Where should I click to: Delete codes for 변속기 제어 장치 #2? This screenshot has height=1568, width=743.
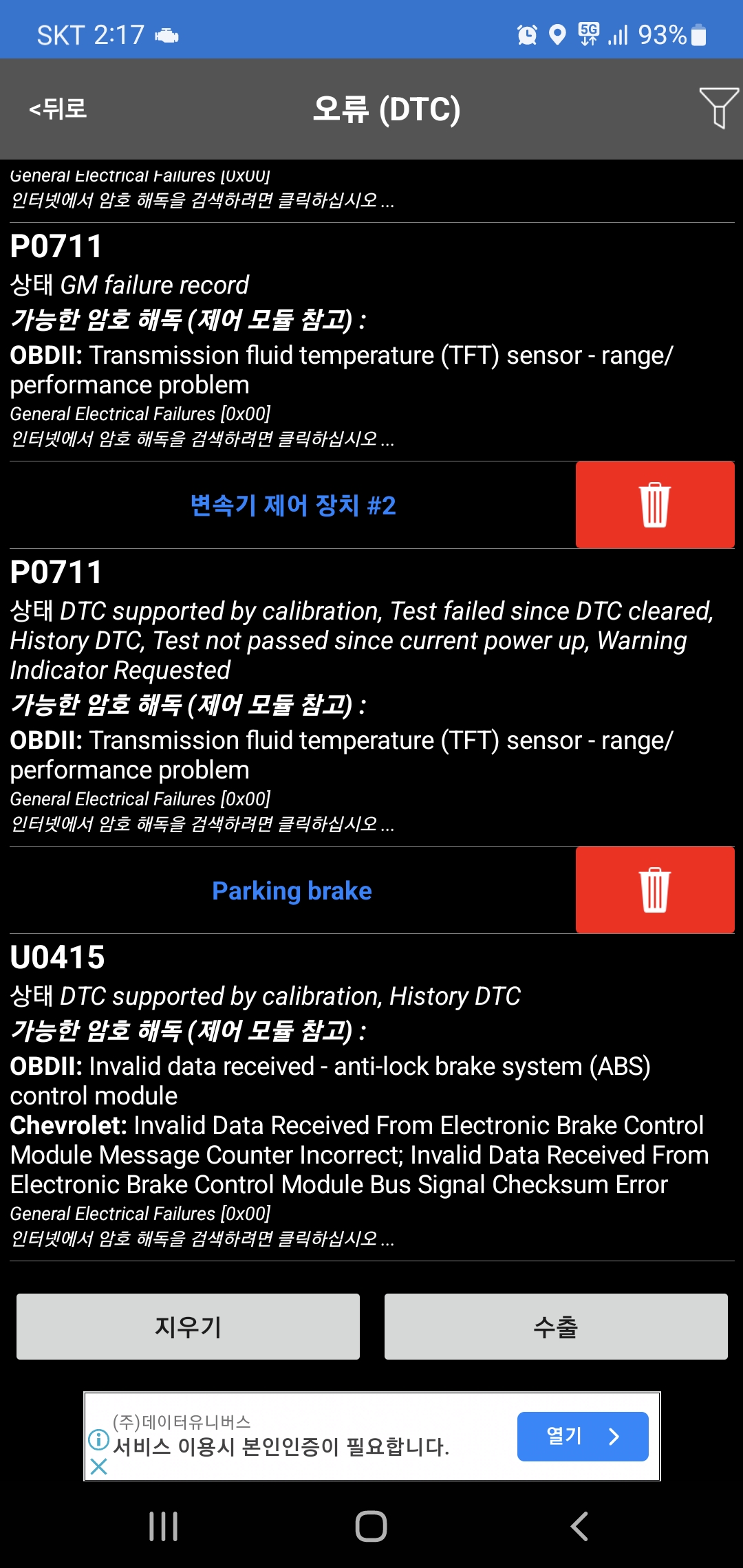(x=654, y=505)
